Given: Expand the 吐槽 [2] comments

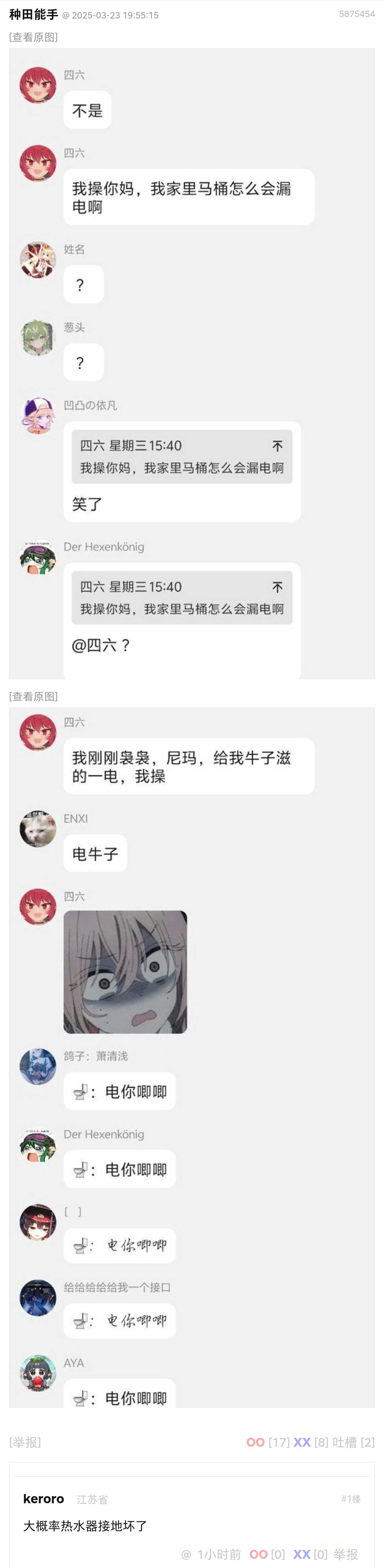Looking at the screenshot, I should [x=353, y=1442].
